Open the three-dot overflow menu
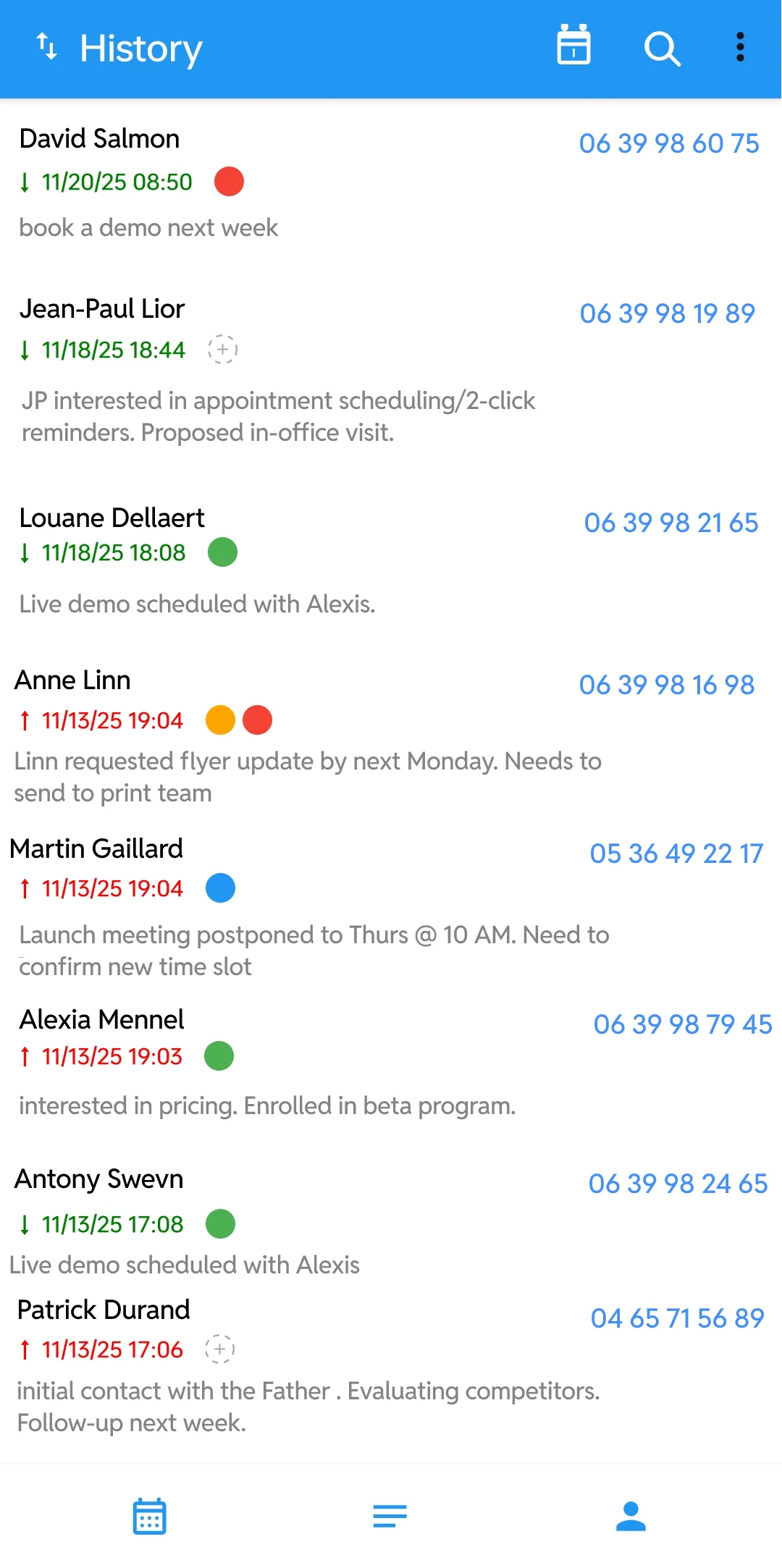The height and width of the screenshot is (1568, 782). [739, 46]
